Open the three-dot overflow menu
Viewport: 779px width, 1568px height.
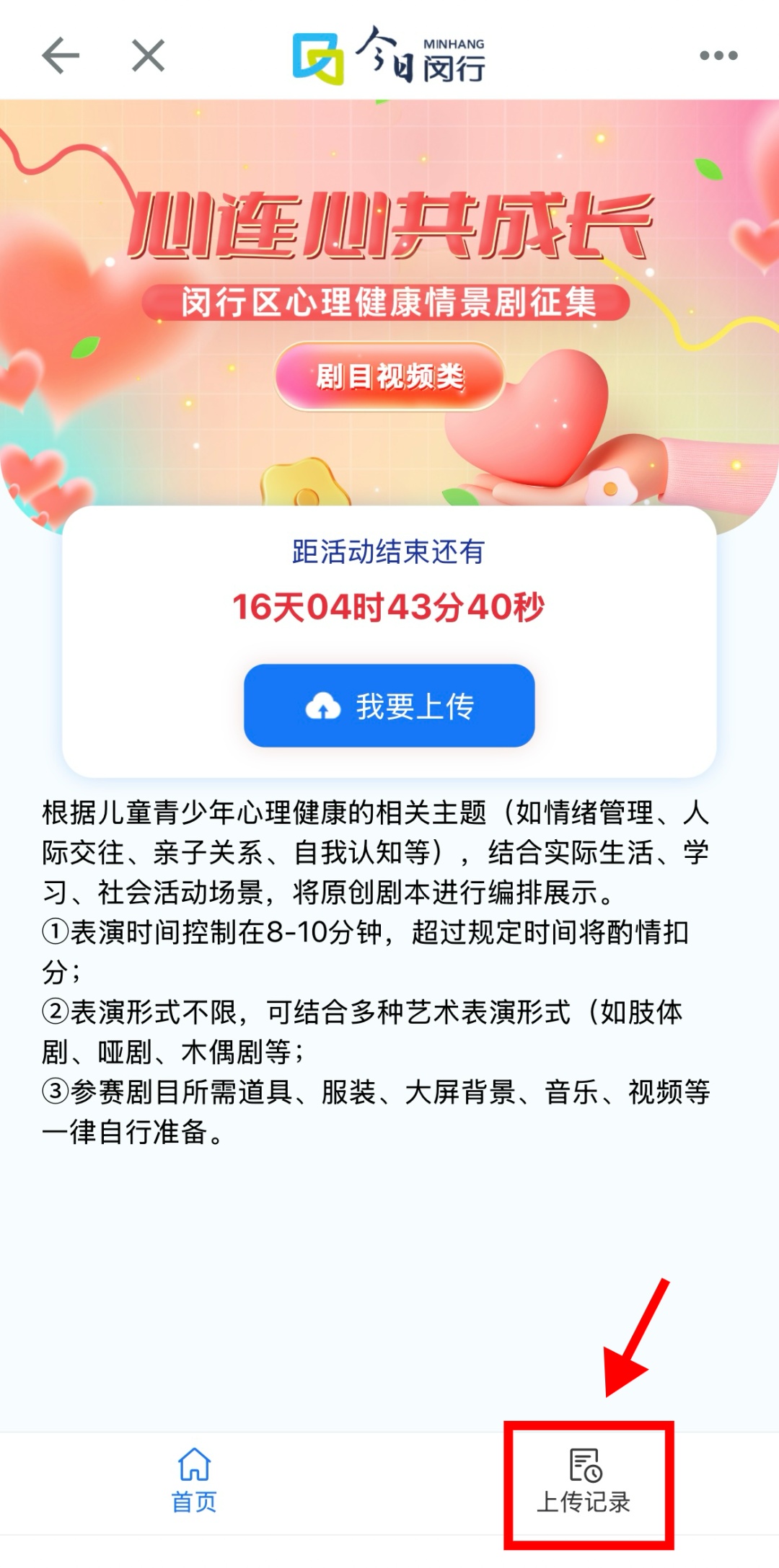click(718, 56)
